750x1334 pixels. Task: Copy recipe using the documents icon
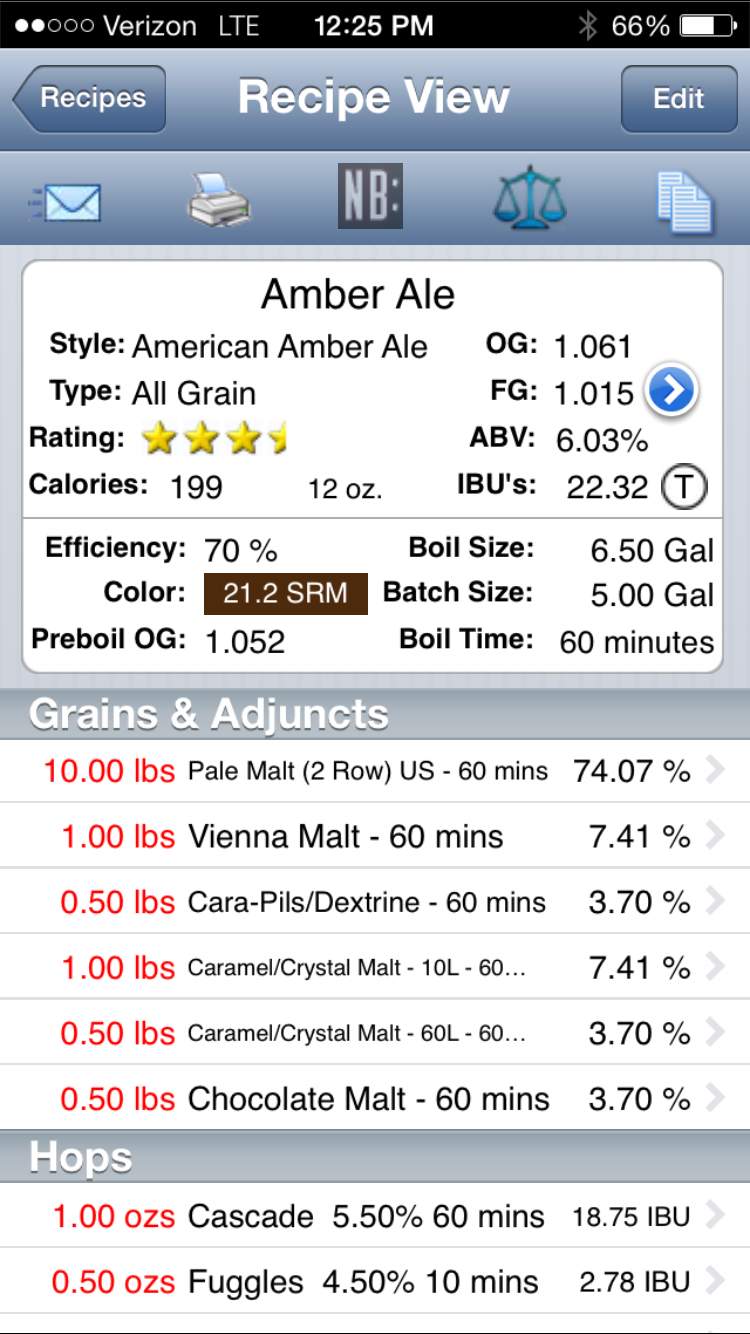[x=684, y=200]
